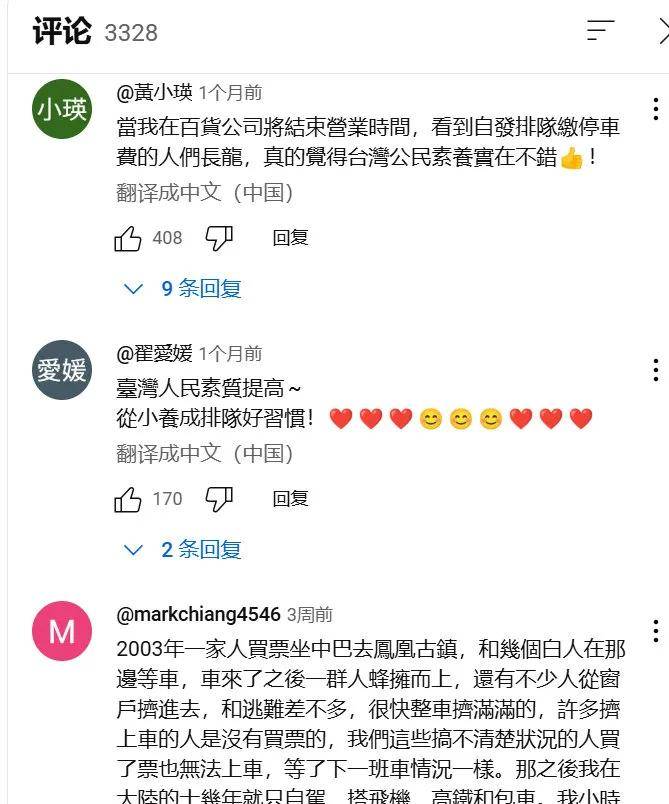
Task: View @markchiang4546's channel avatar
Action: click(x=62, y=631)
